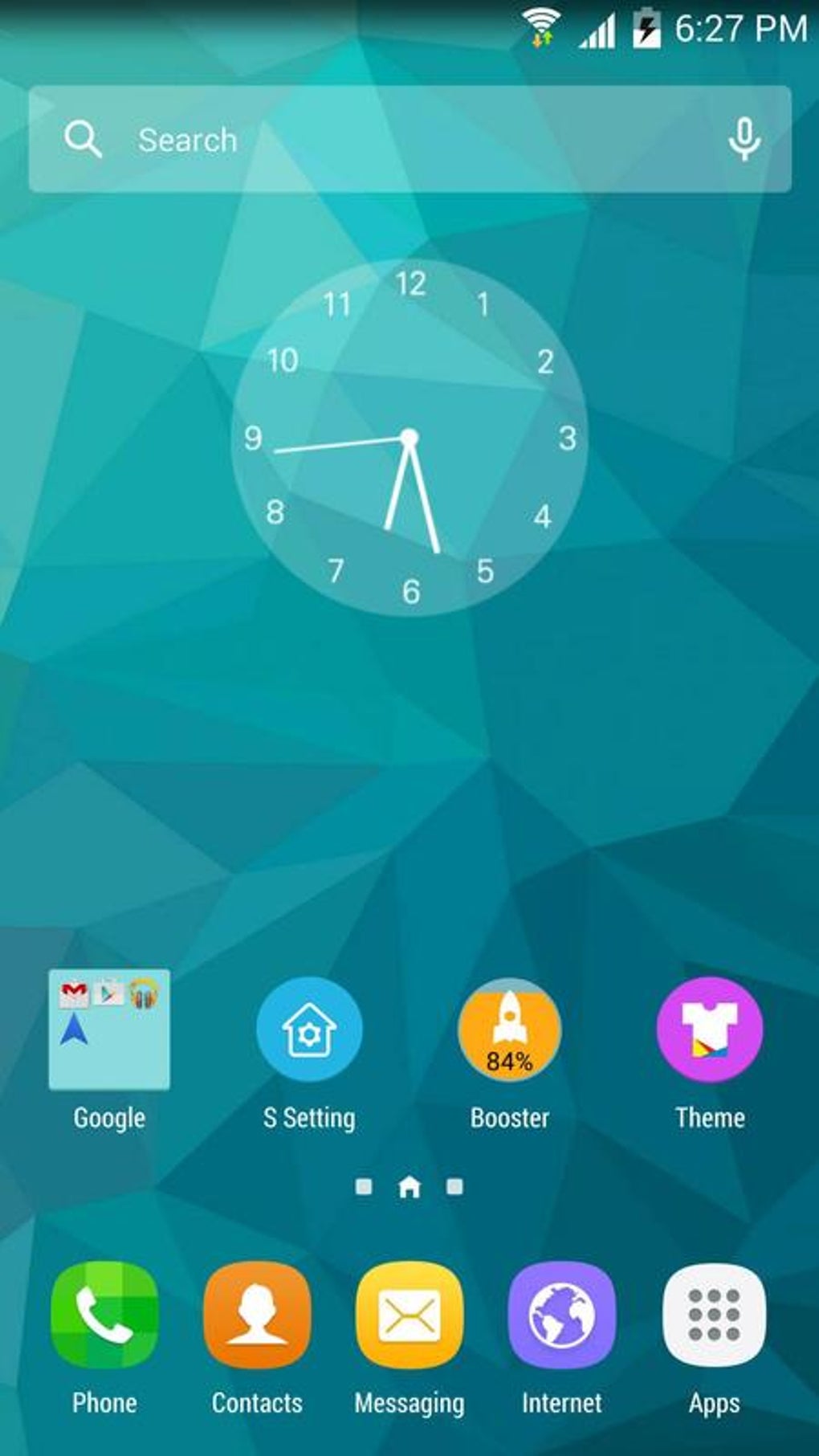Open the Apps drawer
819x1456 pixels.
point(715,1315)
